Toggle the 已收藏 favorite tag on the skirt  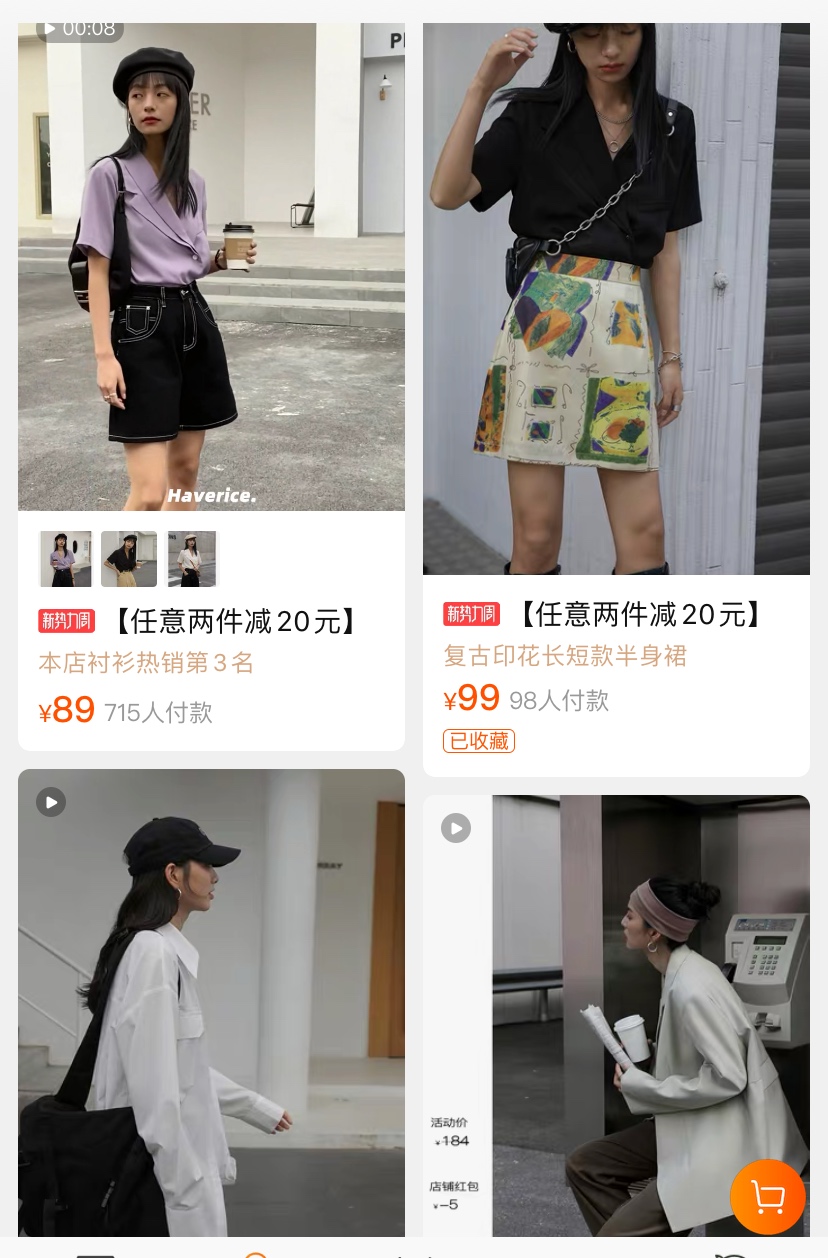click(478, 740)
